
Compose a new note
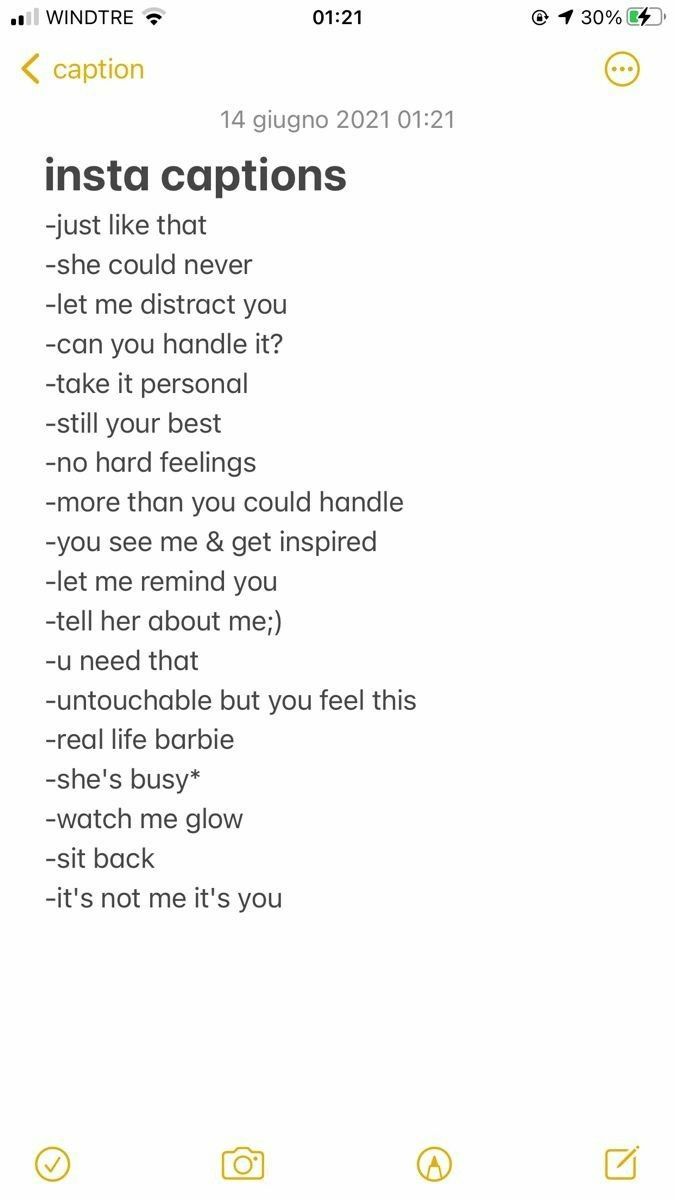[621, 1162]
